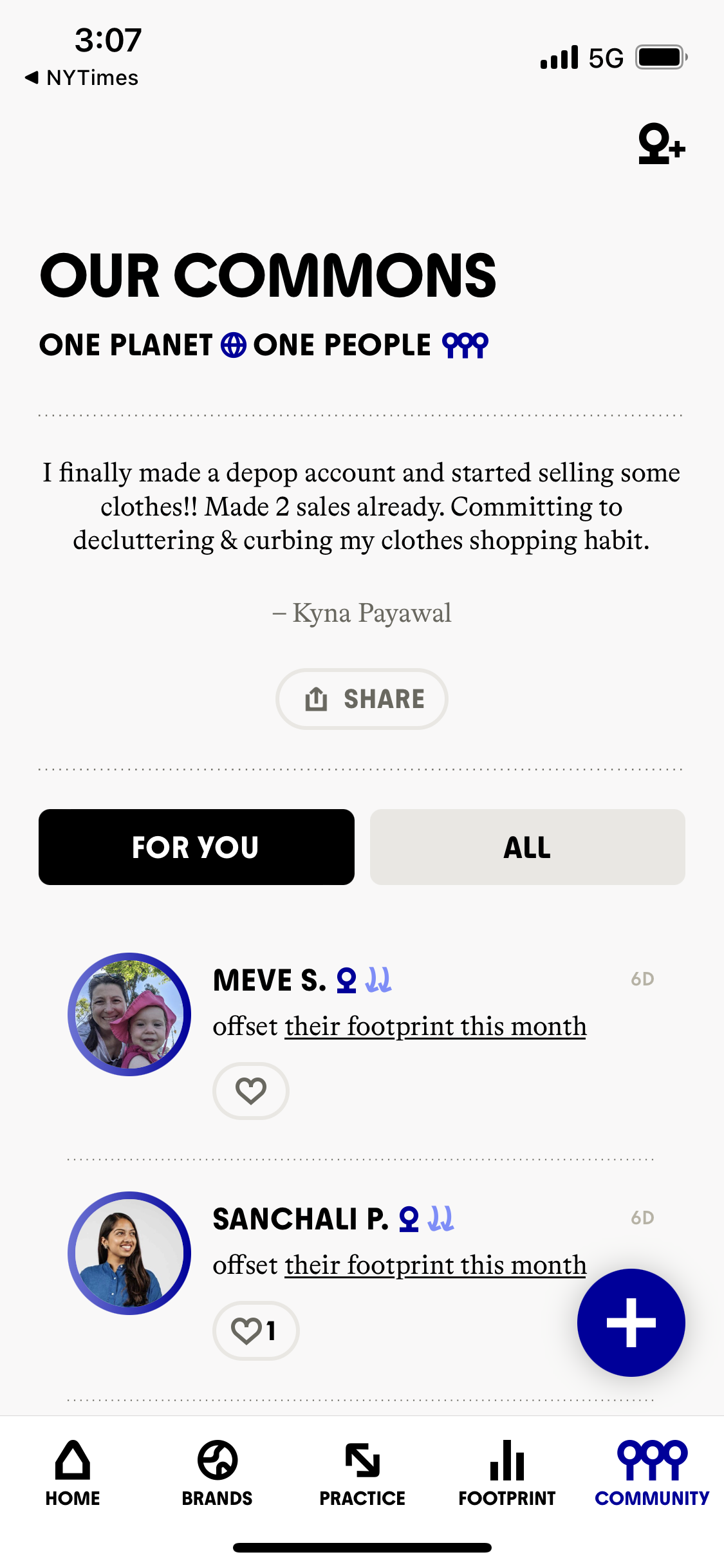The image size is (724, 1568).
Task: Open Meve S.'s footprint link
Action: click(x=435, y=1027)
